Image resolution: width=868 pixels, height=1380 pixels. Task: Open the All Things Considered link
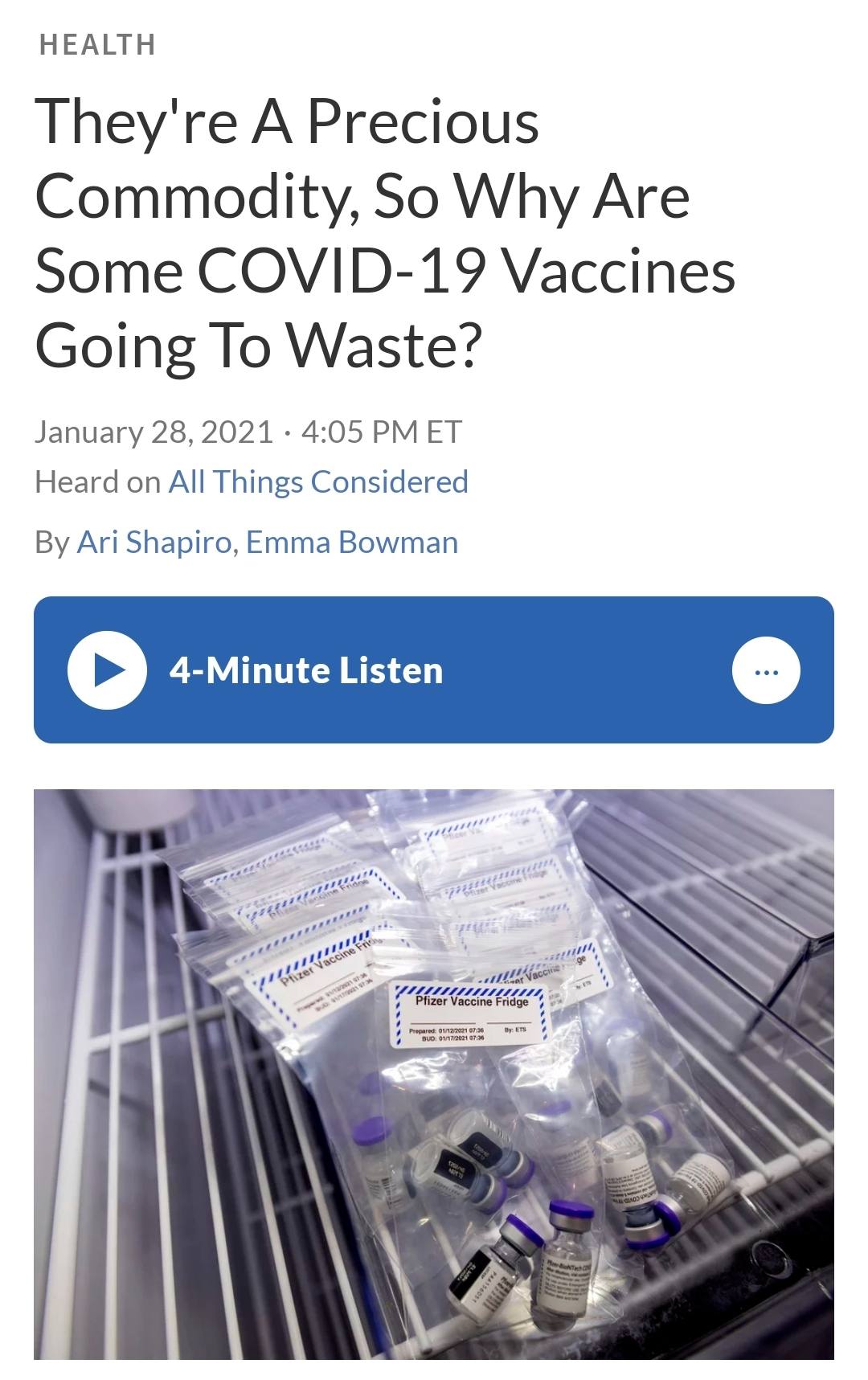click(317, 482)
